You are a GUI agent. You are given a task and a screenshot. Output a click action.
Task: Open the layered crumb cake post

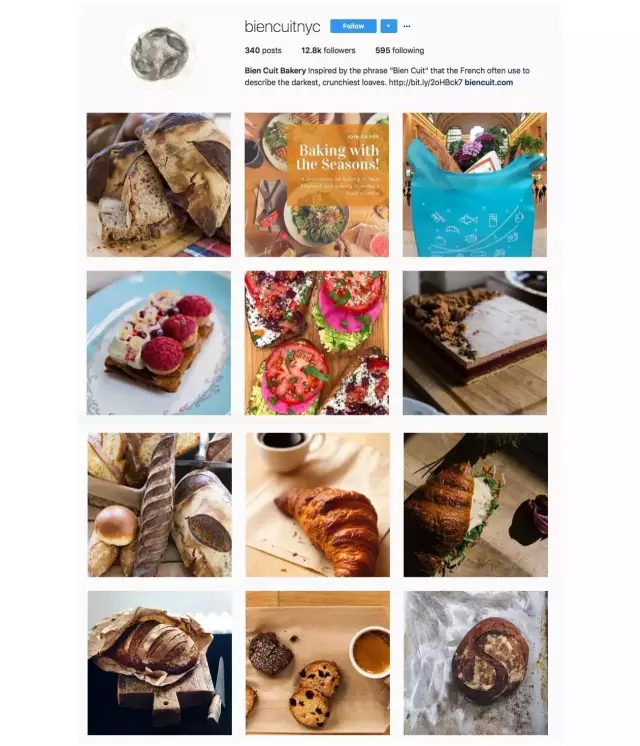click(x=475, y=343)
